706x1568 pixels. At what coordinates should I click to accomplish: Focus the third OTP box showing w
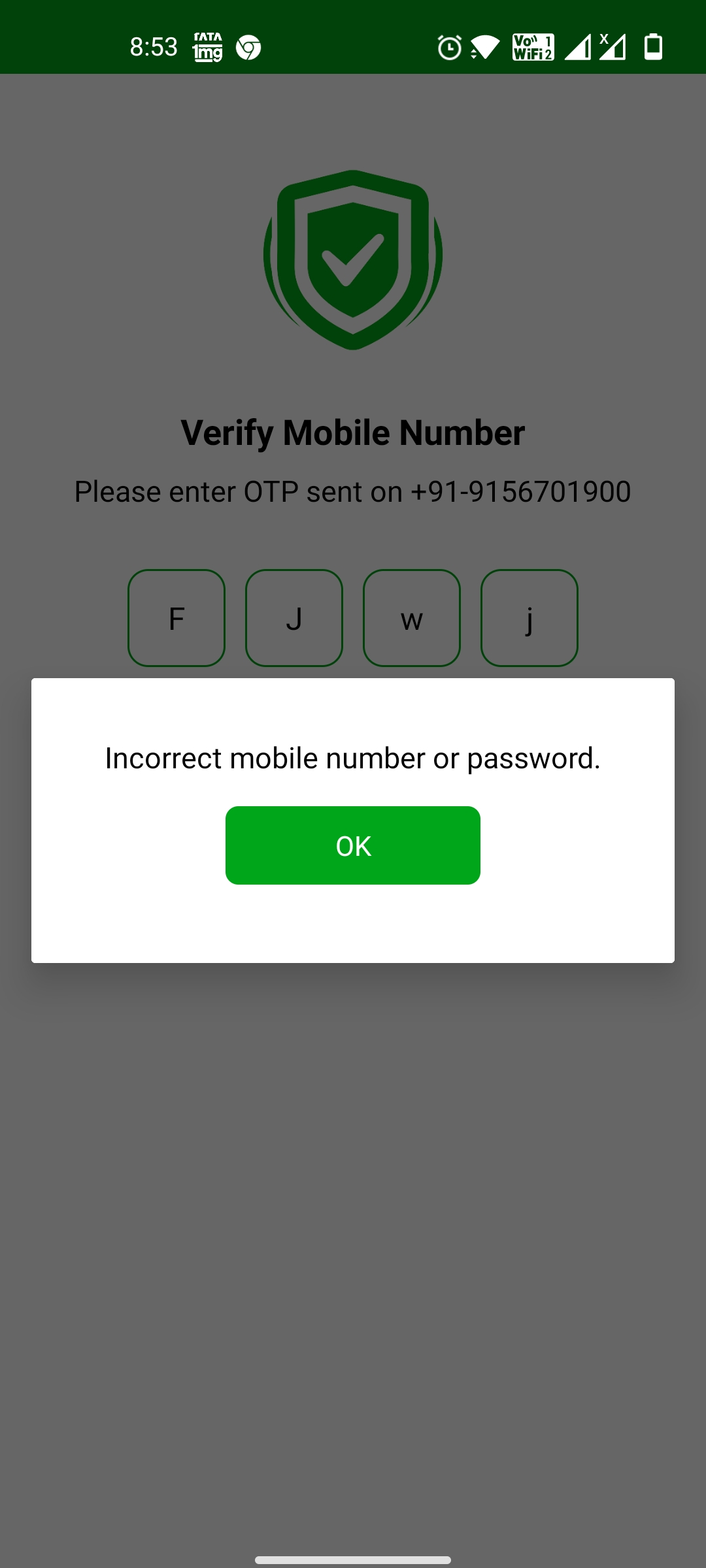tap(412, 618)
